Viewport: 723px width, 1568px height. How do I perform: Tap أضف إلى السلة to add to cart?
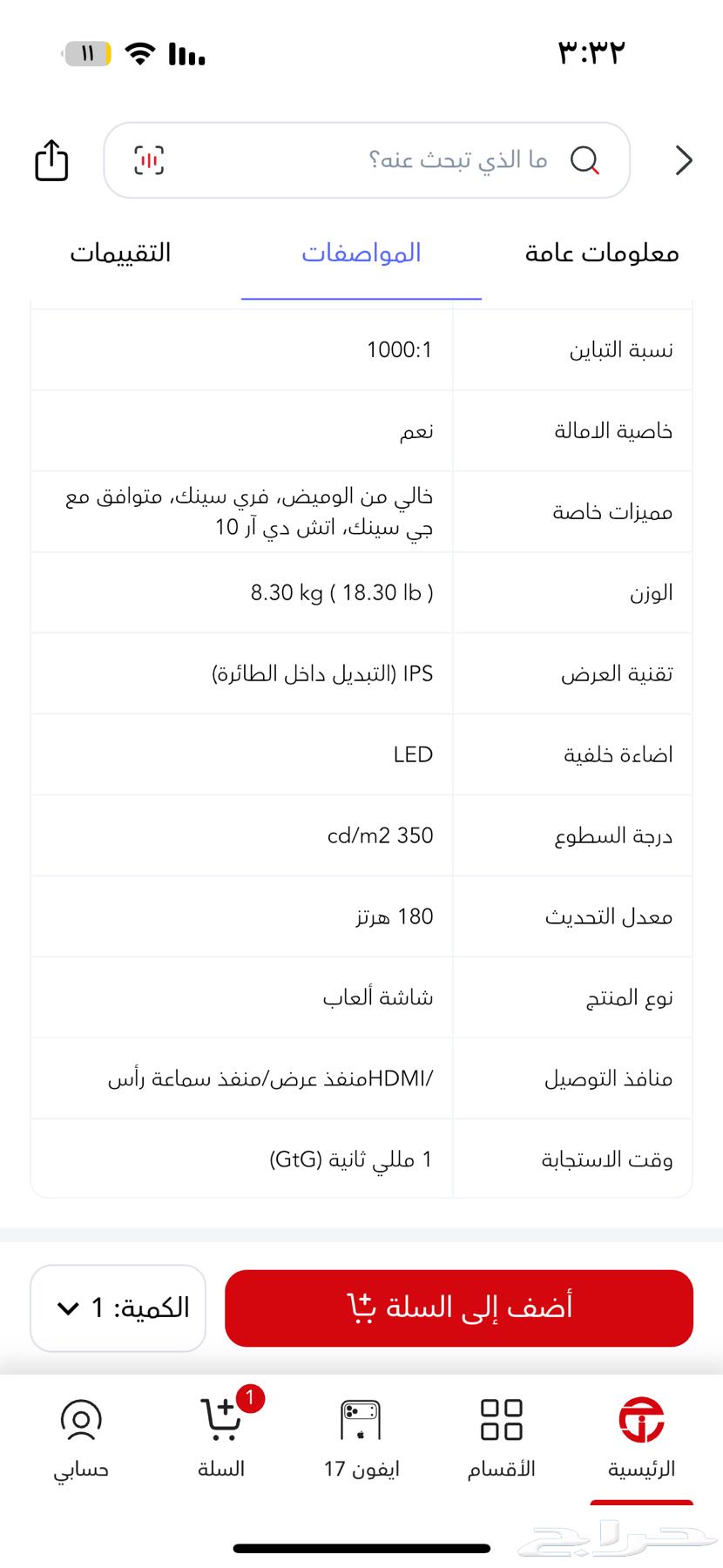(459, 1307)
